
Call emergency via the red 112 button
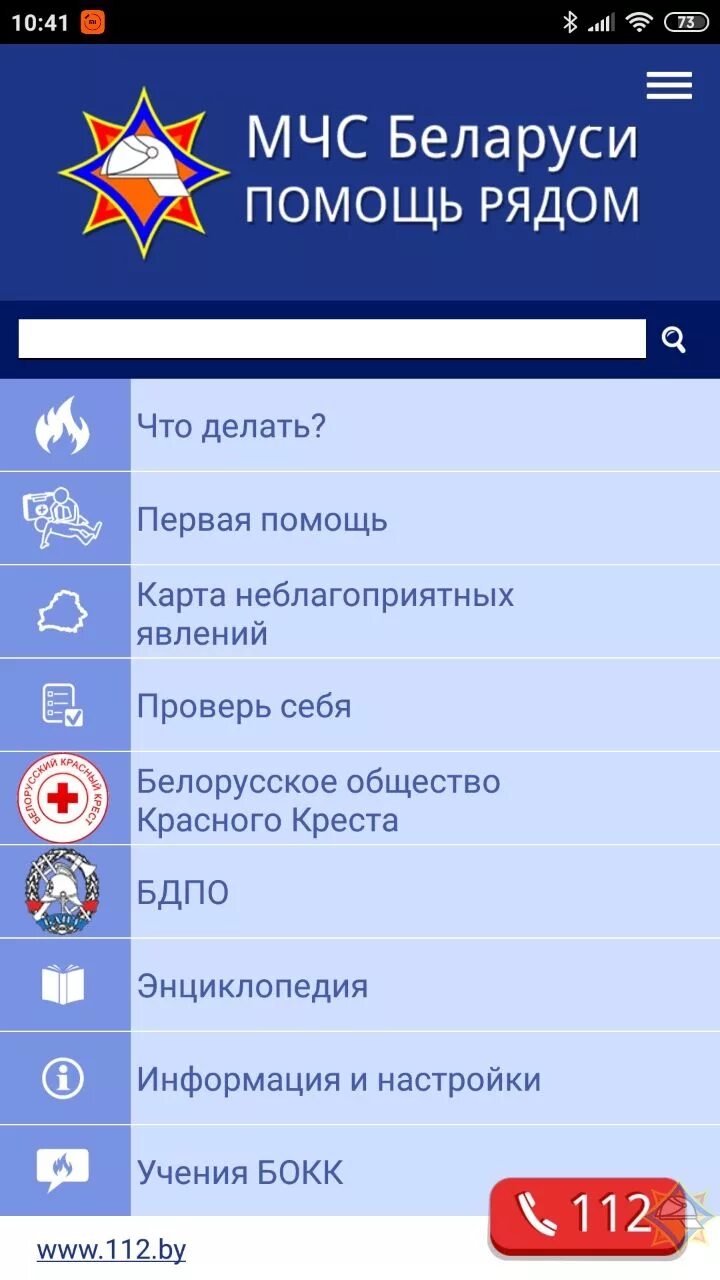pos(590,1217)
